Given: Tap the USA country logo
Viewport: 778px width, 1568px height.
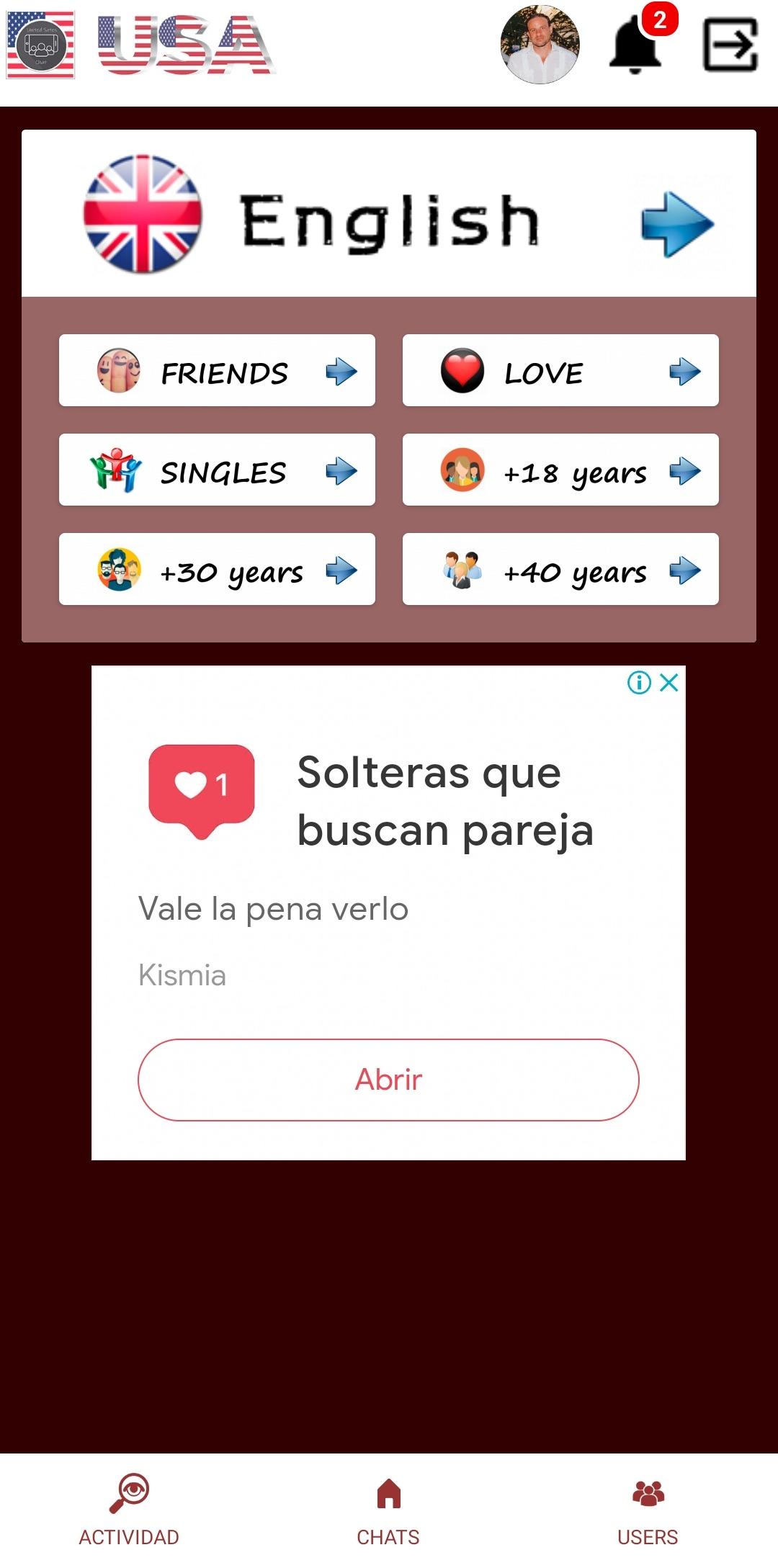Looking at the screenshot, I should coord(140,45).
